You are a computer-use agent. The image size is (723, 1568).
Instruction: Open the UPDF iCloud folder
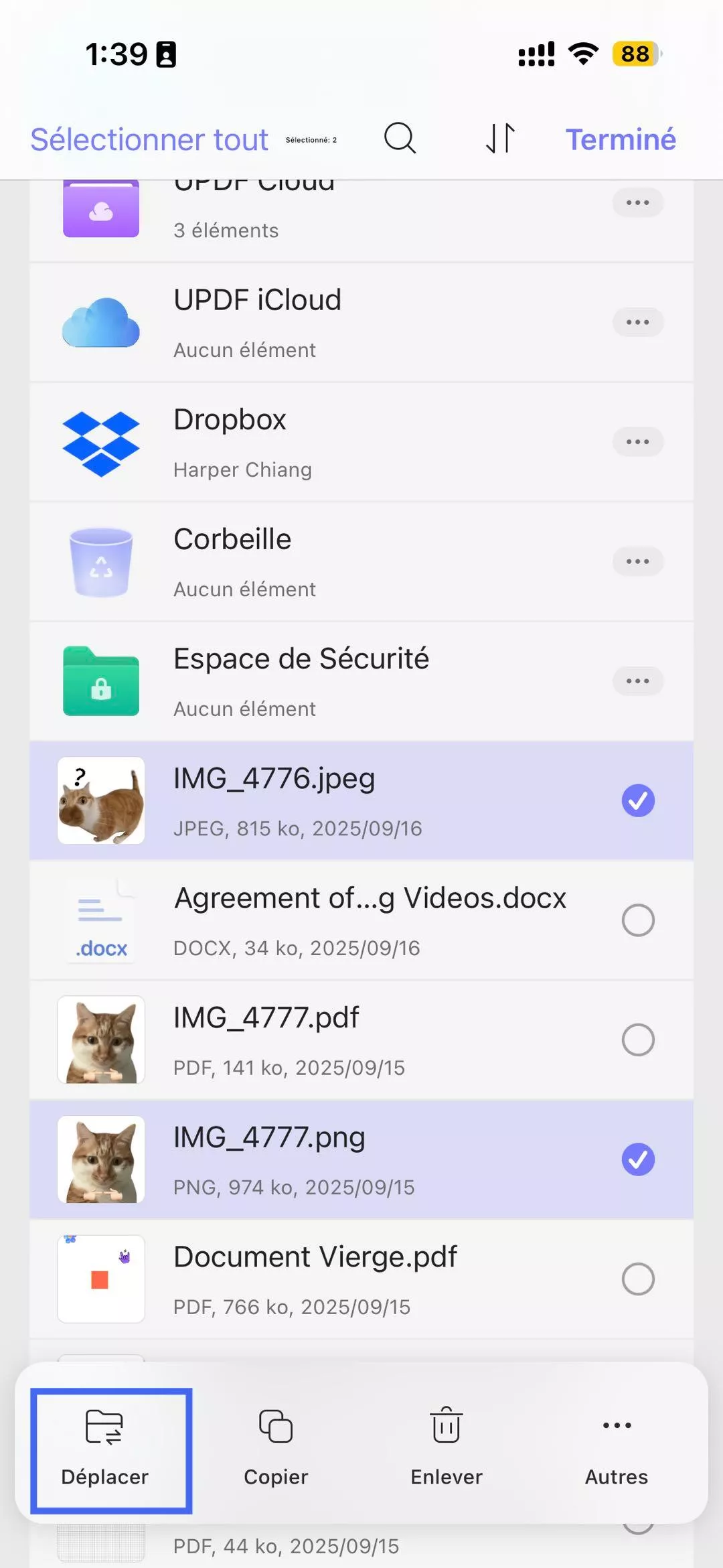pos(257,322)
